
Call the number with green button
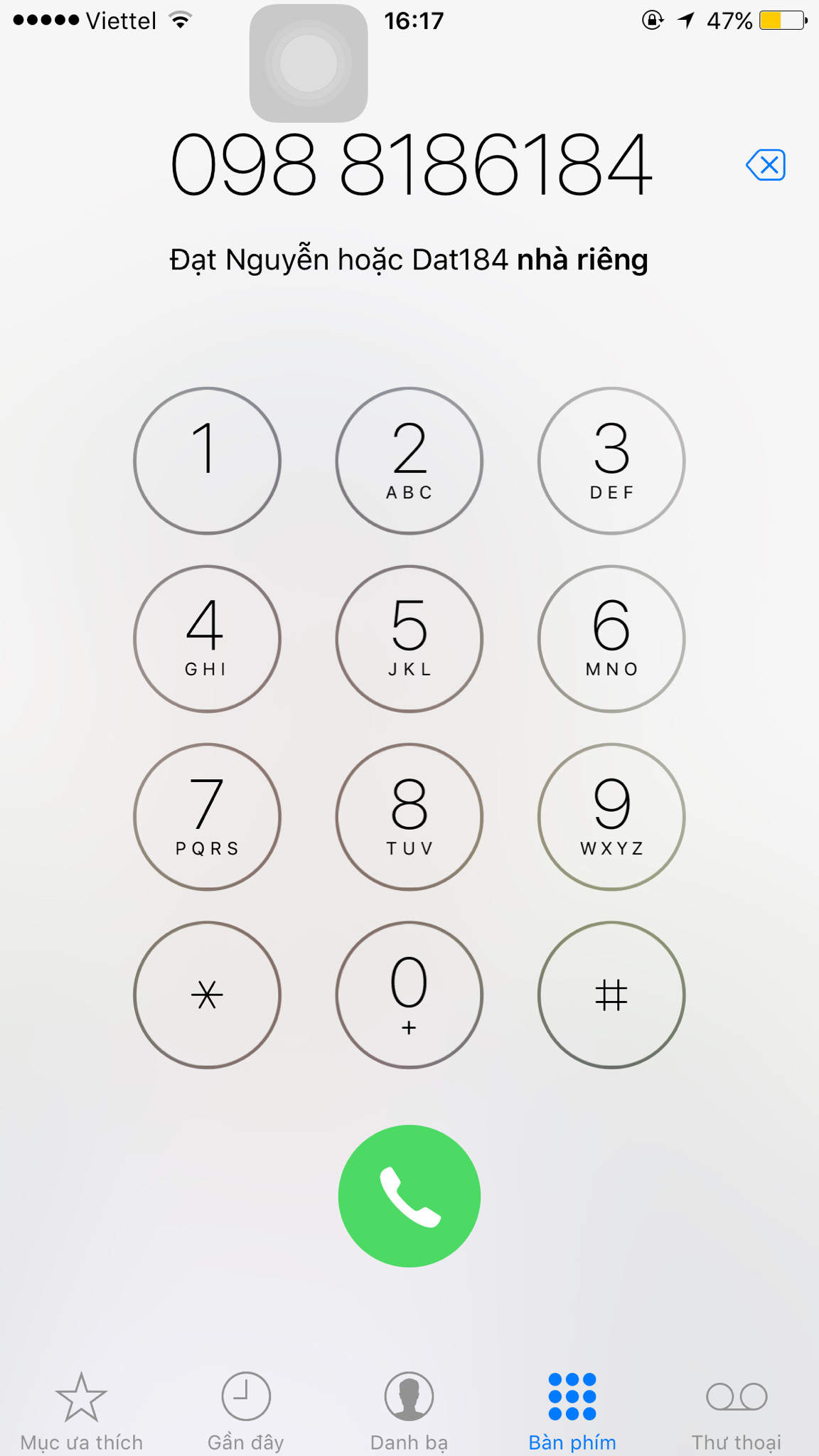tap(409, 1196)
